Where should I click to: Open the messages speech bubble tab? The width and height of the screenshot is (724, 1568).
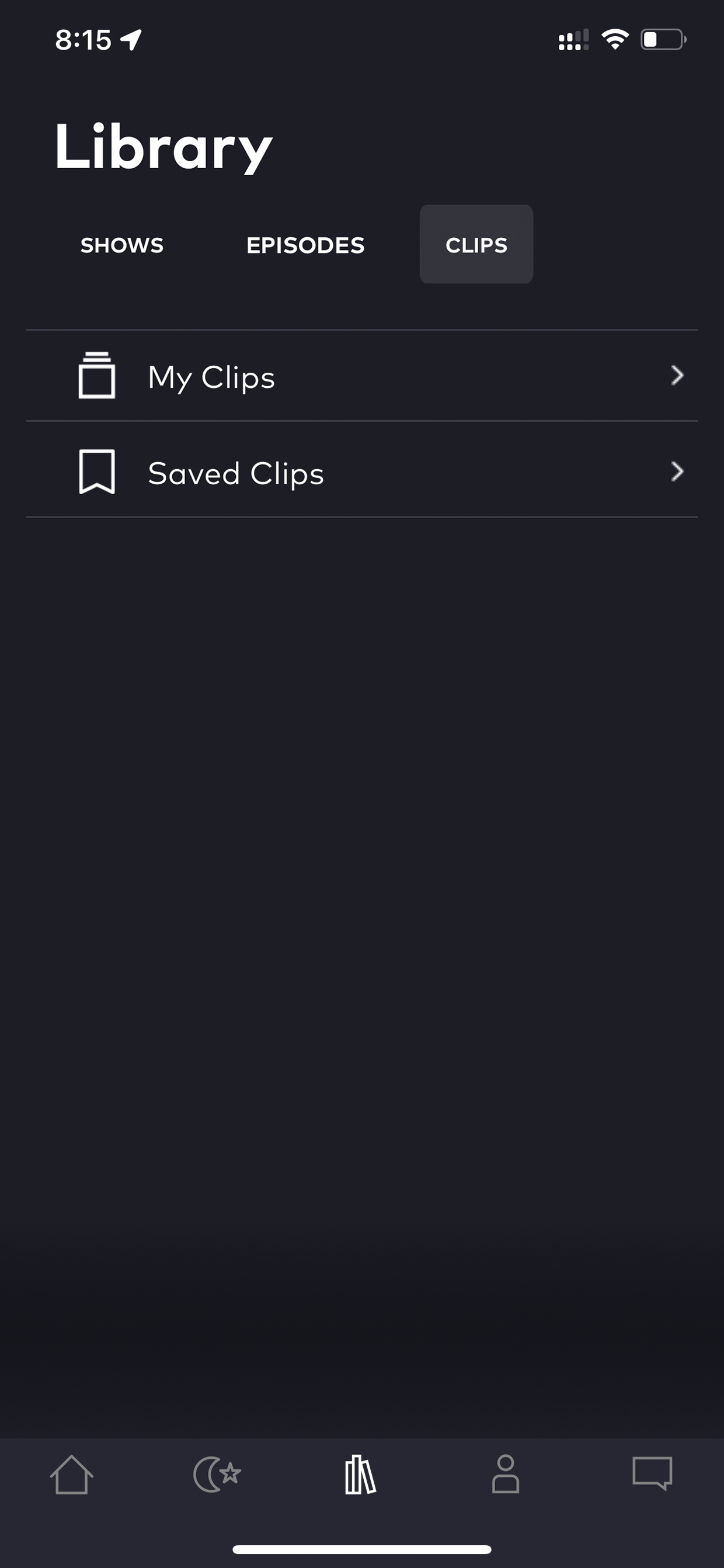[652, 1473]
